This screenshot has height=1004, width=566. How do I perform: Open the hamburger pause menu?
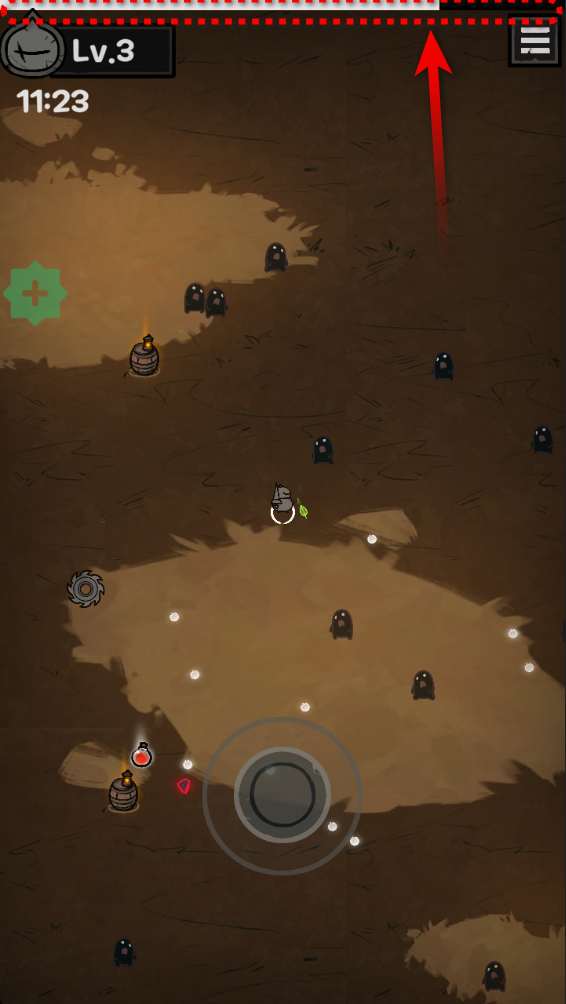tap(535, 41)
